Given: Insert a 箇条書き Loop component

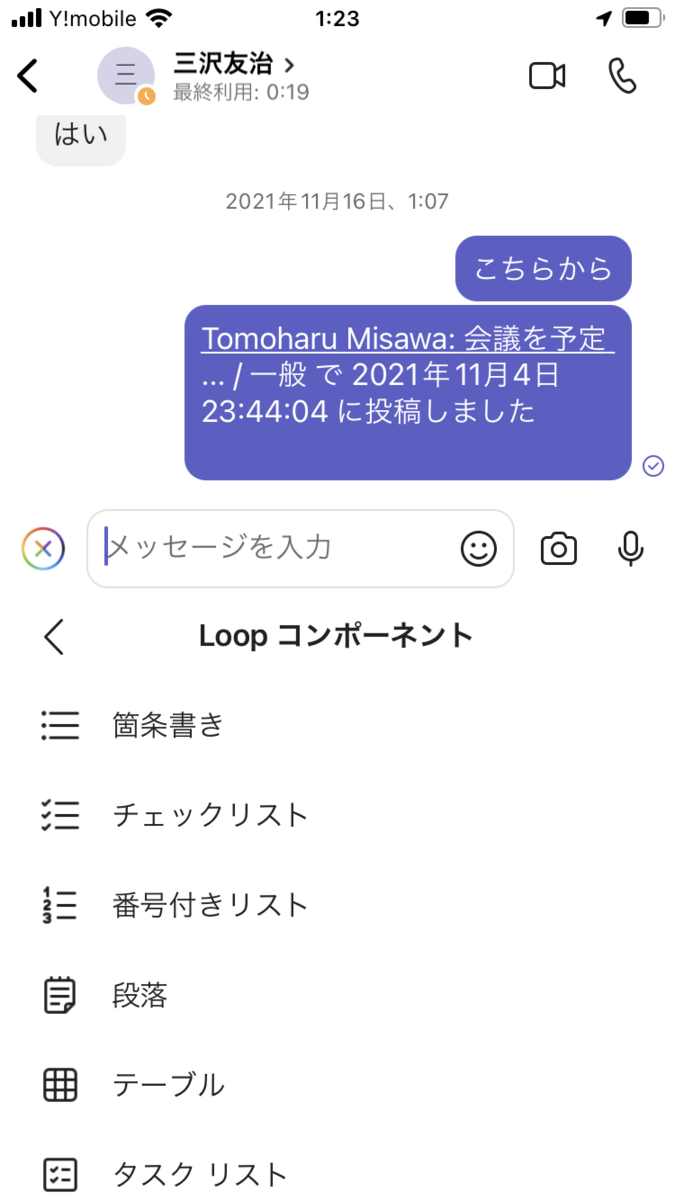Looking at the screenshot, I should pyautogui.click(x=168, y=725).
